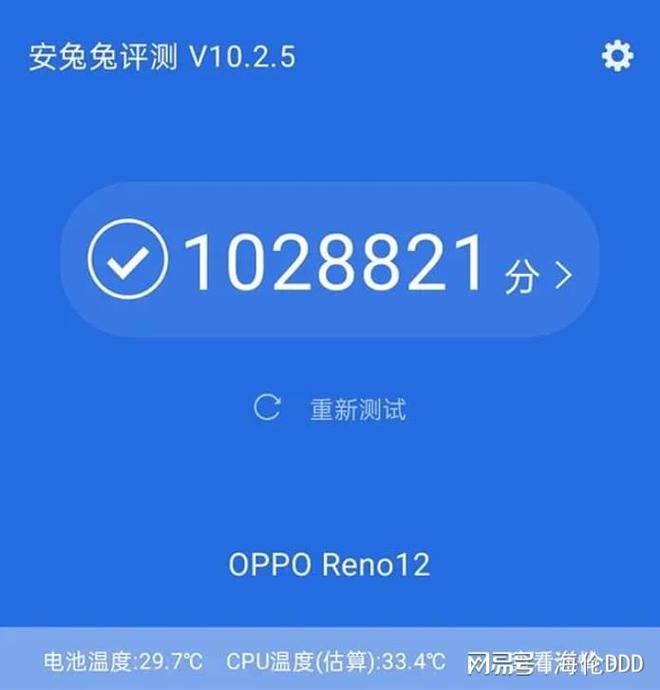Open the settings gear icon

point(617,56)
